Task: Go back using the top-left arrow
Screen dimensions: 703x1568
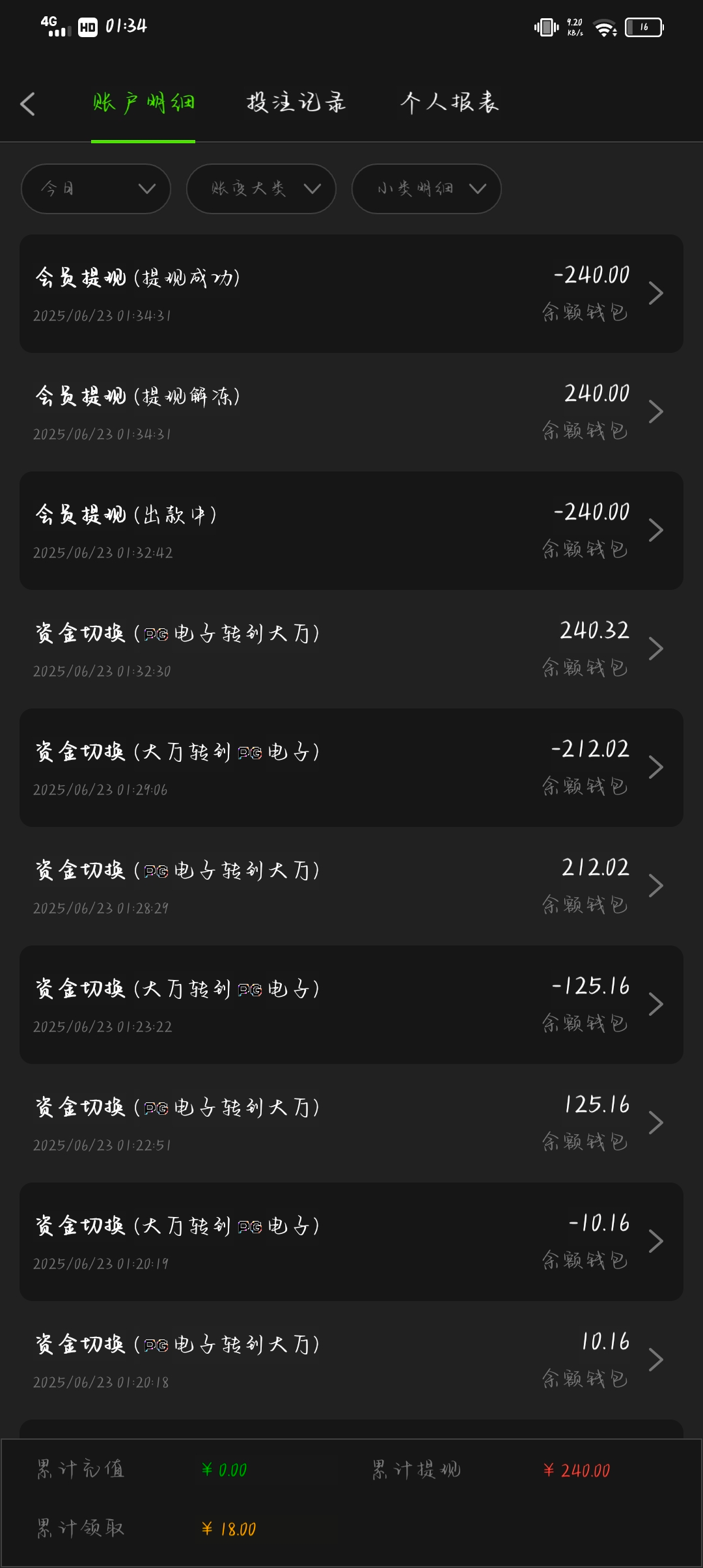Action: pos(28,104)
